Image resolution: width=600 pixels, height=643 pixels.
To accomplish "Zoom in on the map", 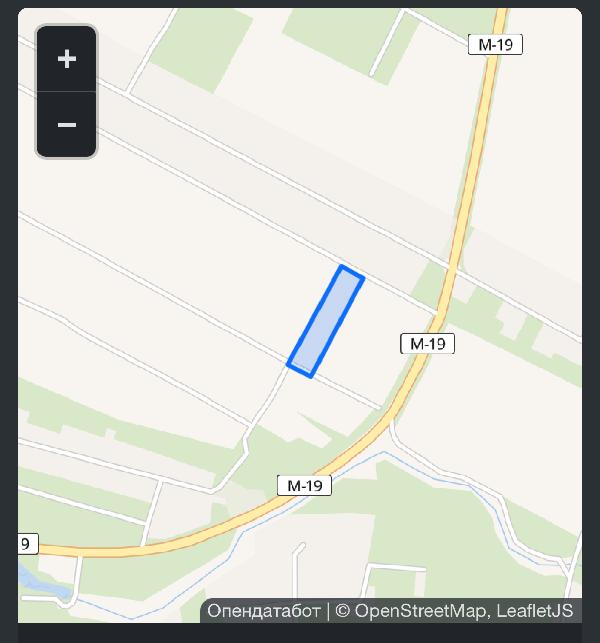I will (66, 59).
